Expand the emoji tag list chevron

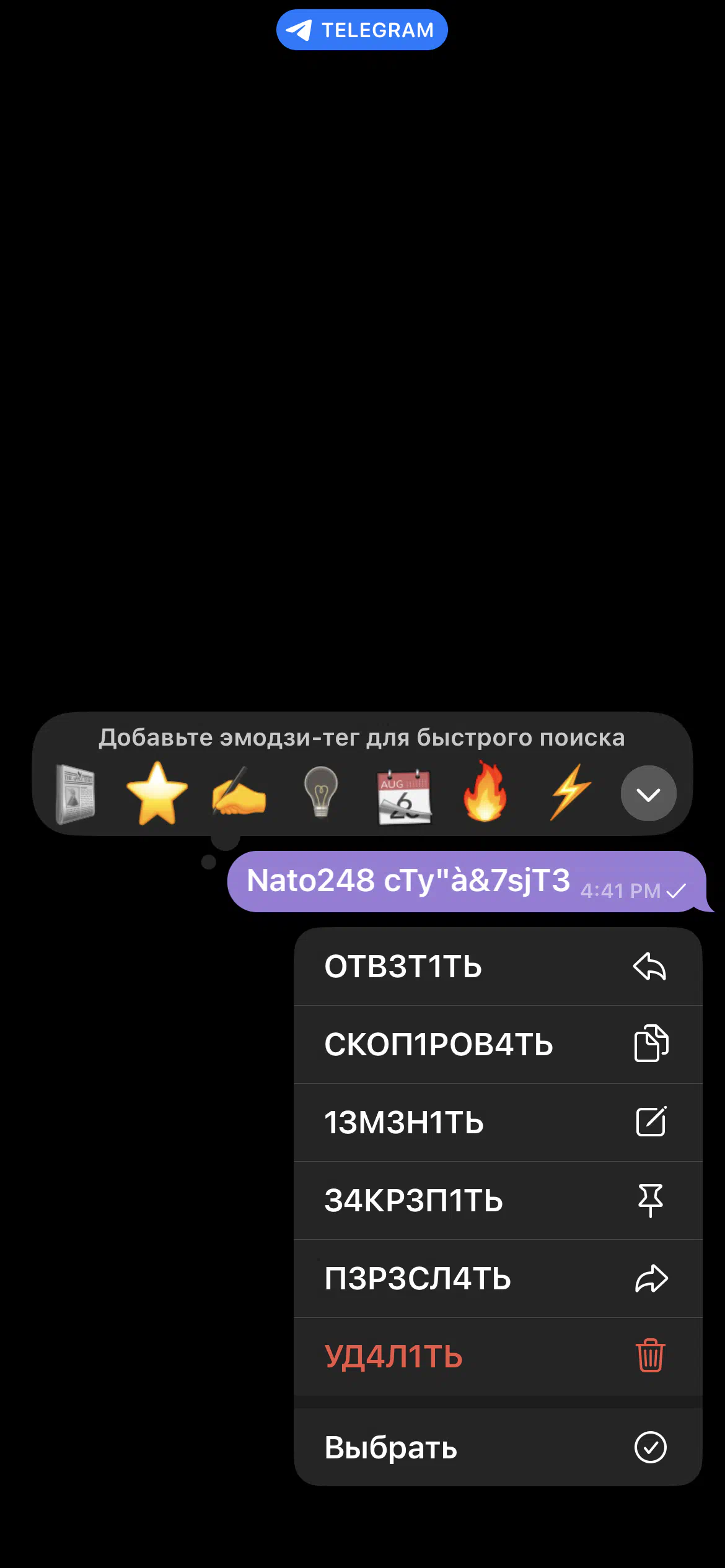click(649, 793)
